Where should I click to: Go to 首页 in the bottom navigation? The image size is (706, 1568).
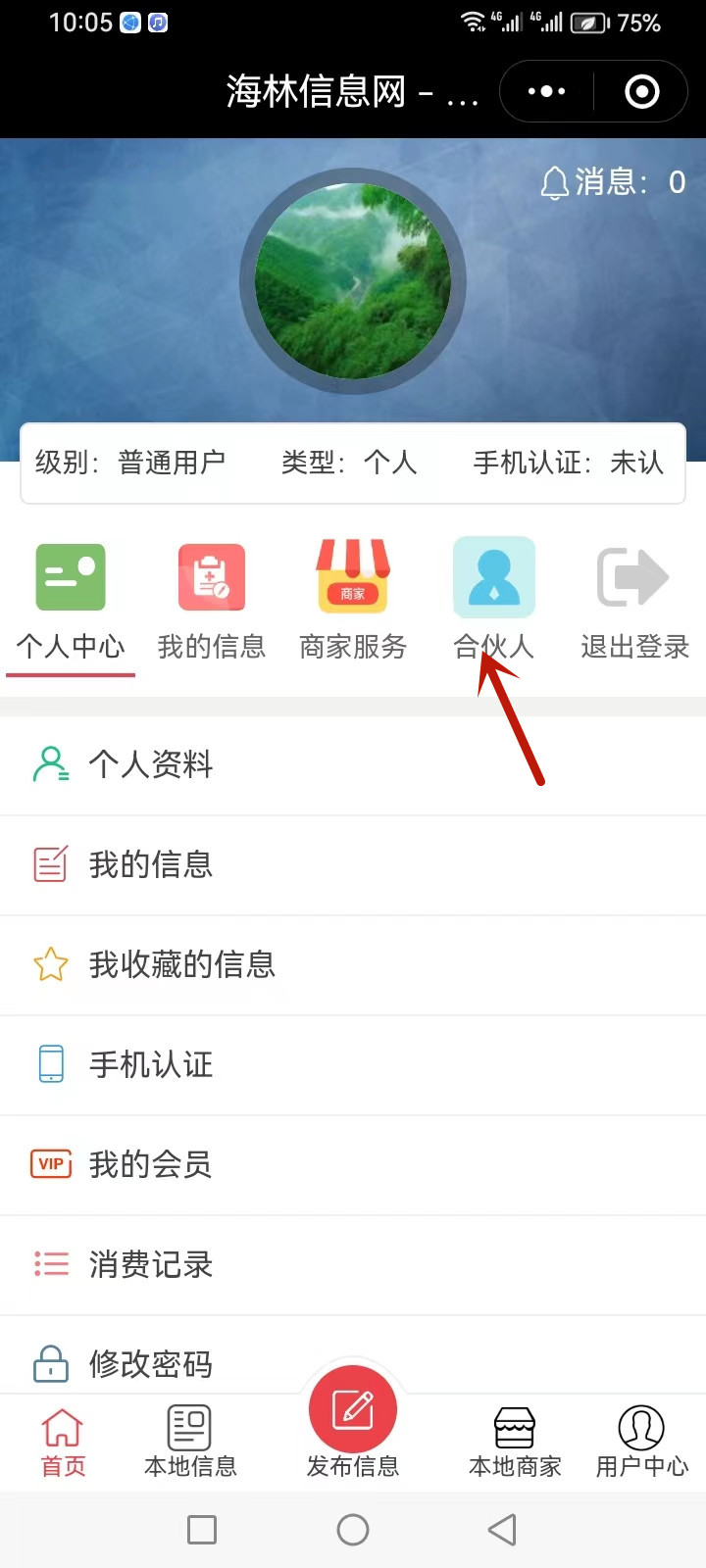pos(63,1443)
